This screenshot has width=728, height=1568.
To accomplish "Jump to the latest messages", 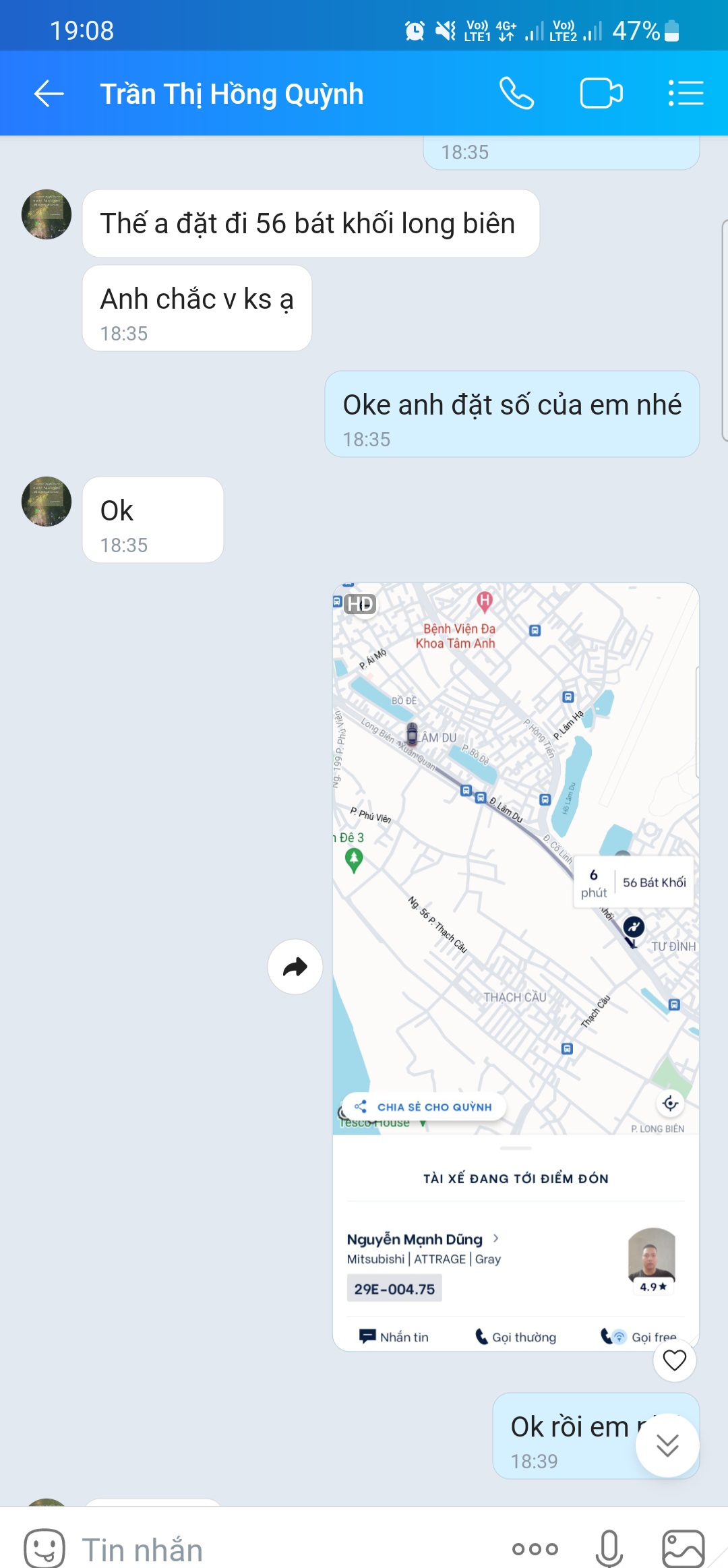I will click(667, 1445).
